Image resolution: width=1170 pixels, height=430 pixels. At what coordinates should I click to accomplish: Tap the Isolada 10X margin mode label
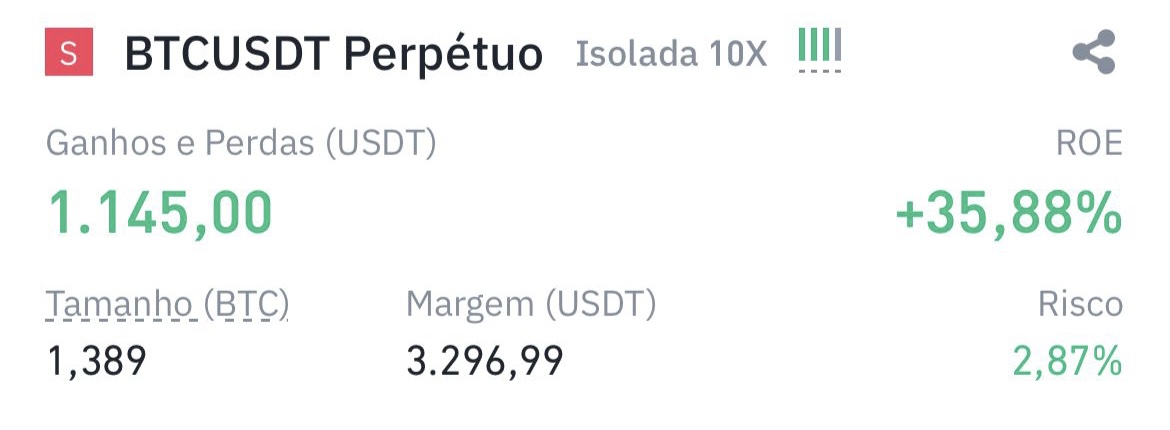(671, 54)
